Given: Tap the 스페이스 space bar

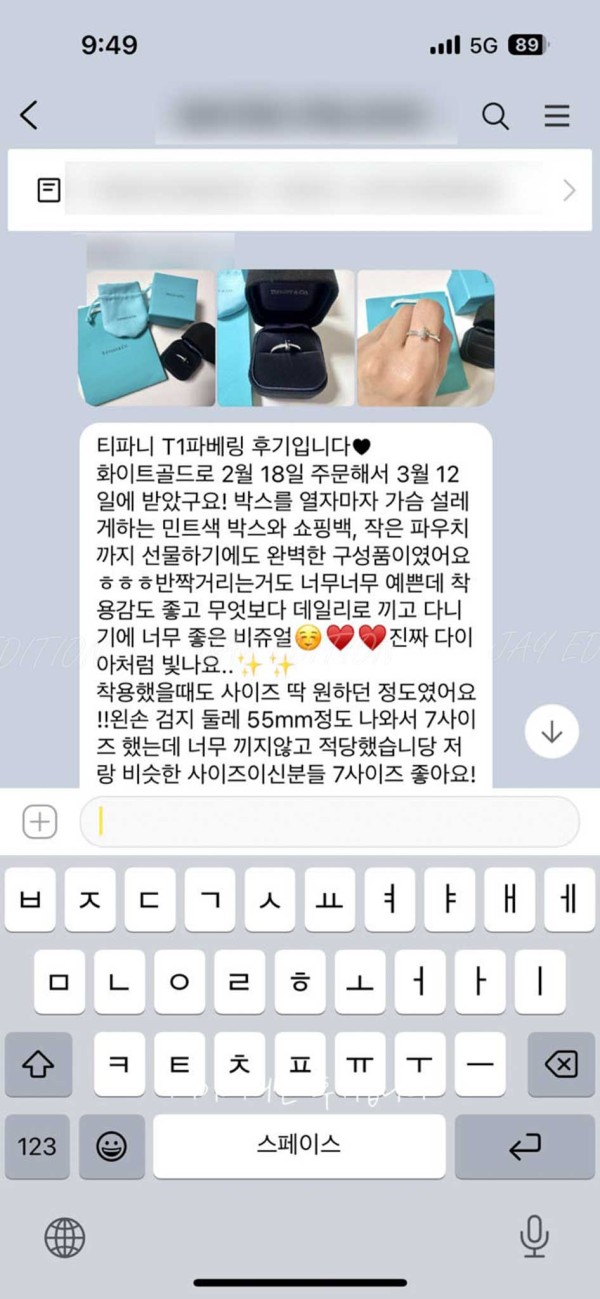Looking at the screenshot, I should 300,1146.
